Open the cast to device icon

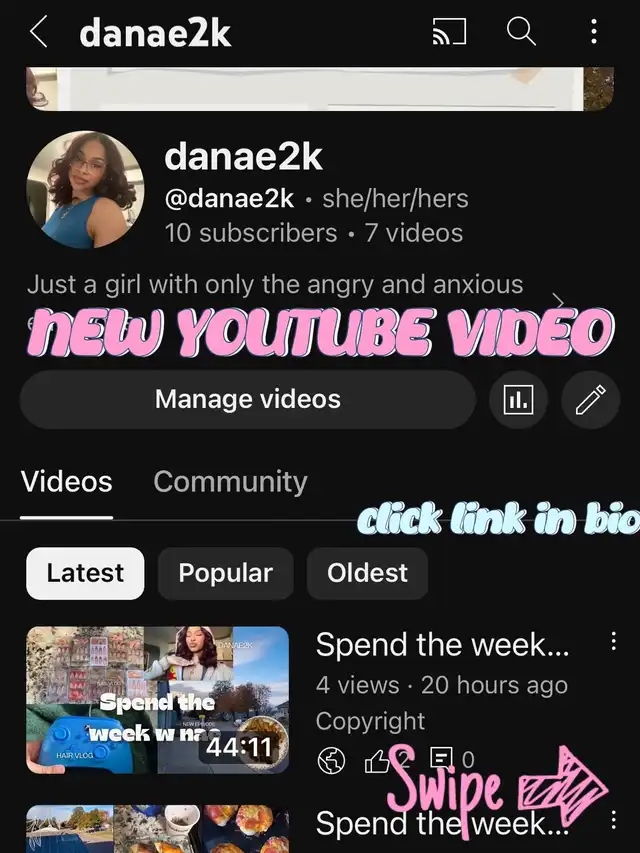pos(449,32)
